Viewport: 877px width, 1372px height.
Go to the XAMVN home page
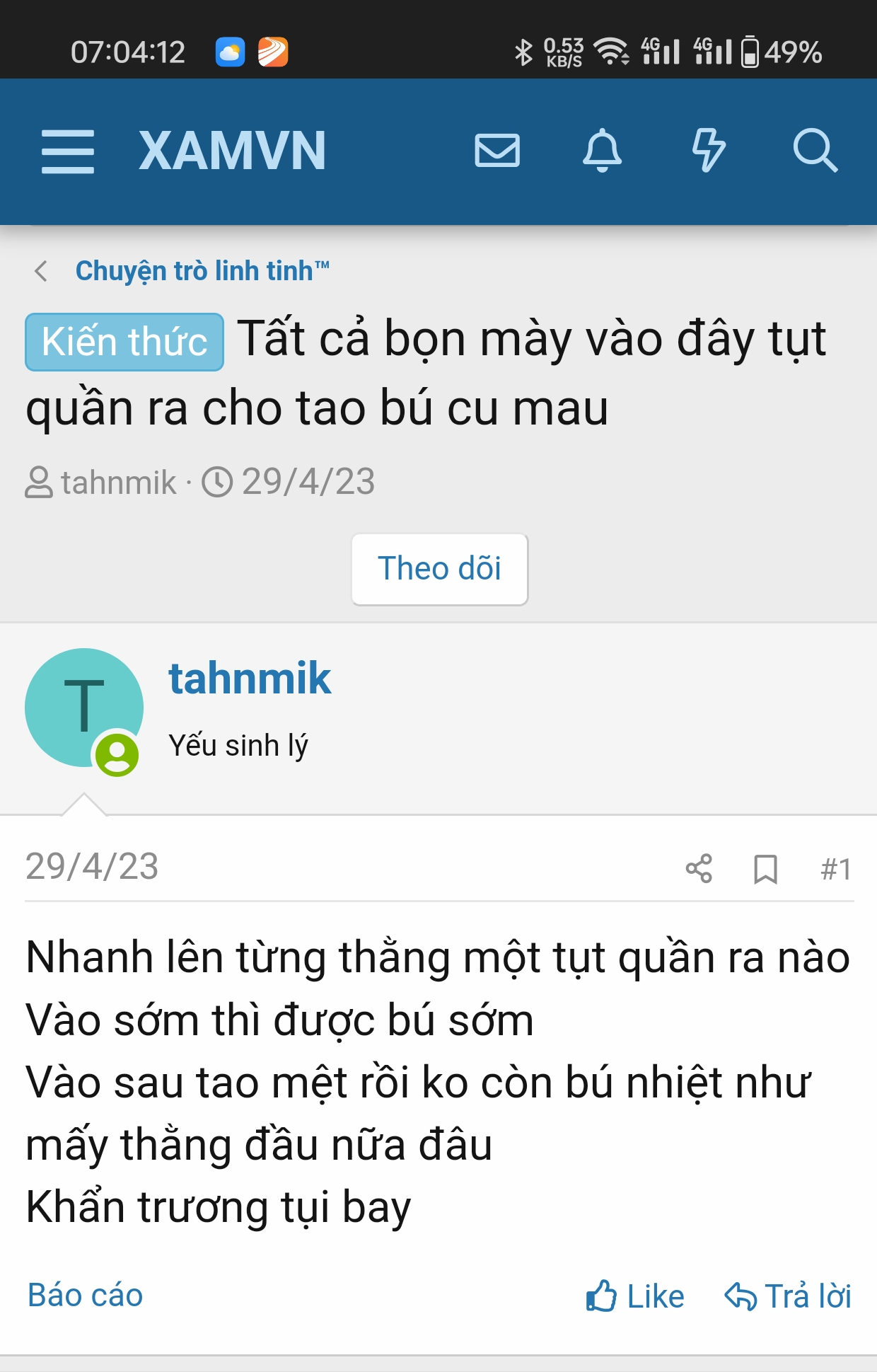click(x=232, y=151)
